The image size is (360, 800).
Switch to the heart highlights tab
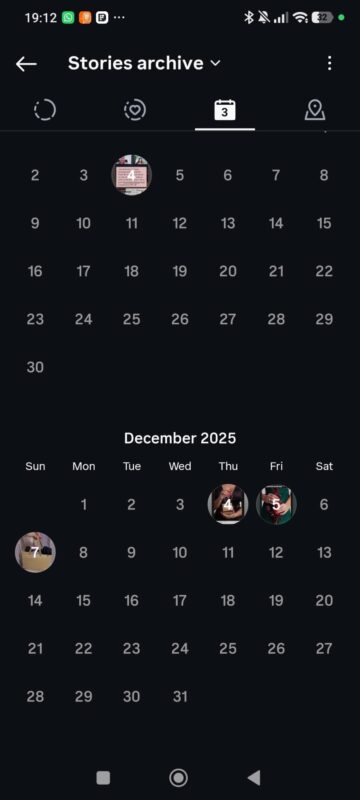pos(135,110)
